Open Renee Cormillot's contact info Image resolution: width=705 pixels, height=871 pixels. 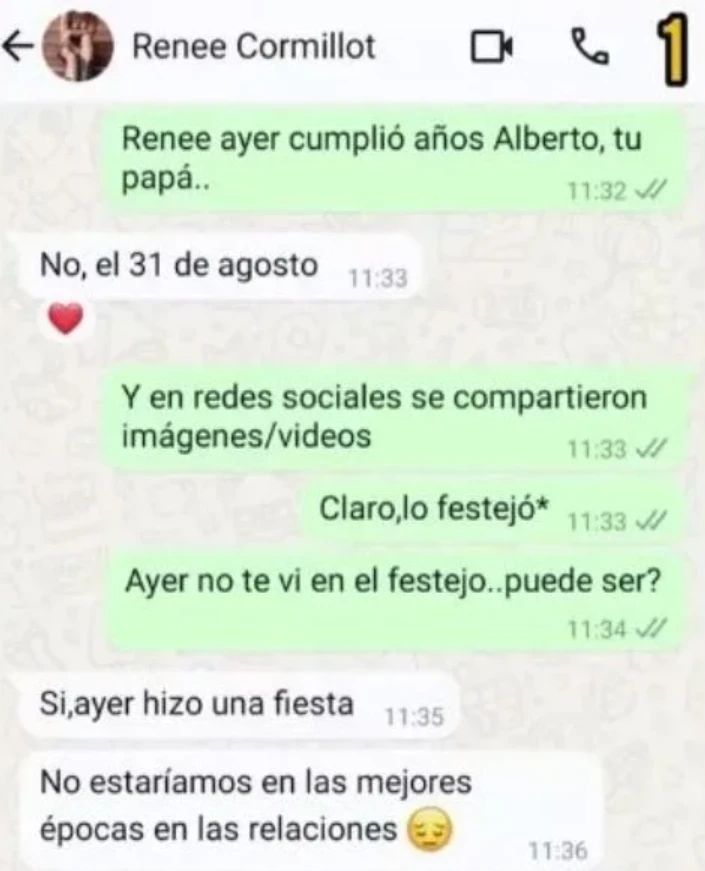click(254, 46)
